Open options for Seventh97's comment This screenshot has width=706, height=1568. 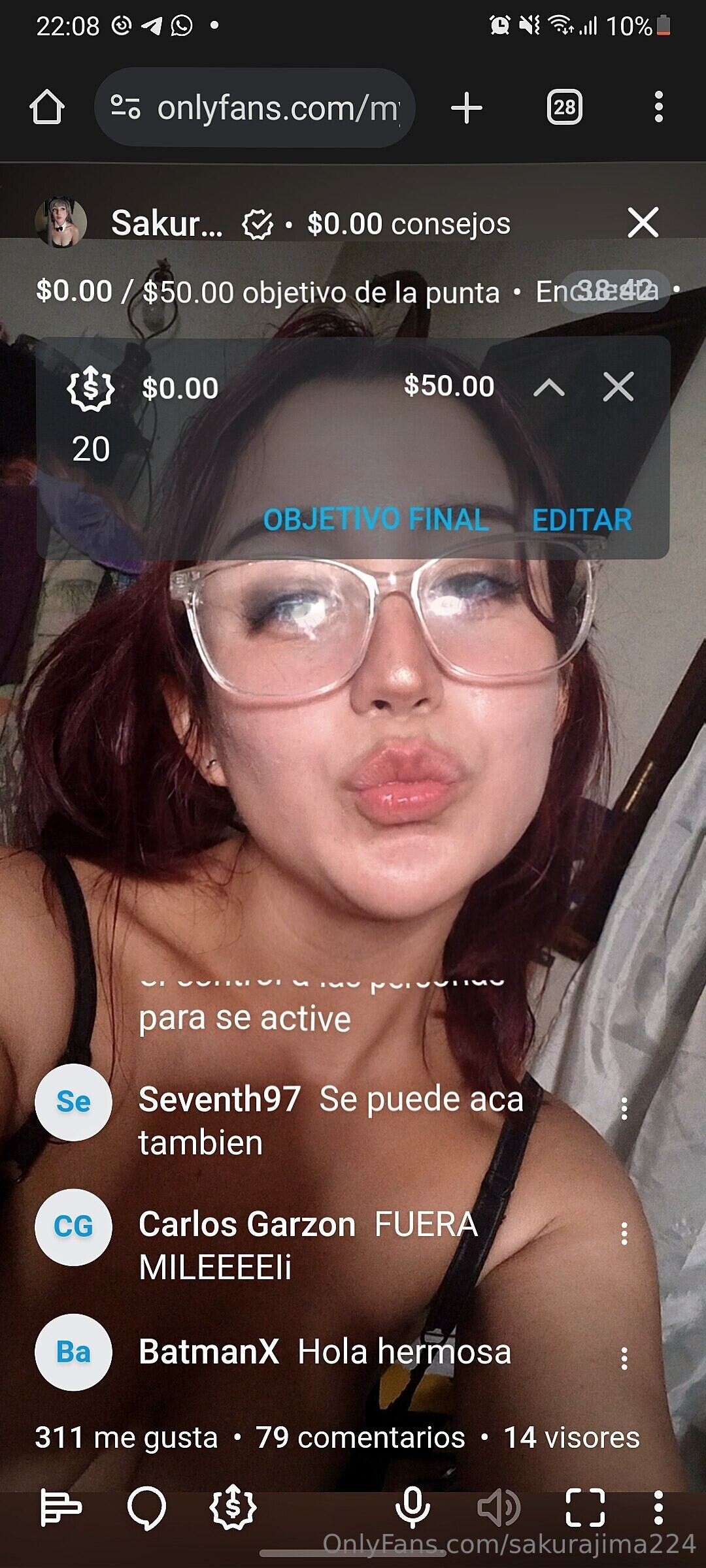(x=624, y=1108)
